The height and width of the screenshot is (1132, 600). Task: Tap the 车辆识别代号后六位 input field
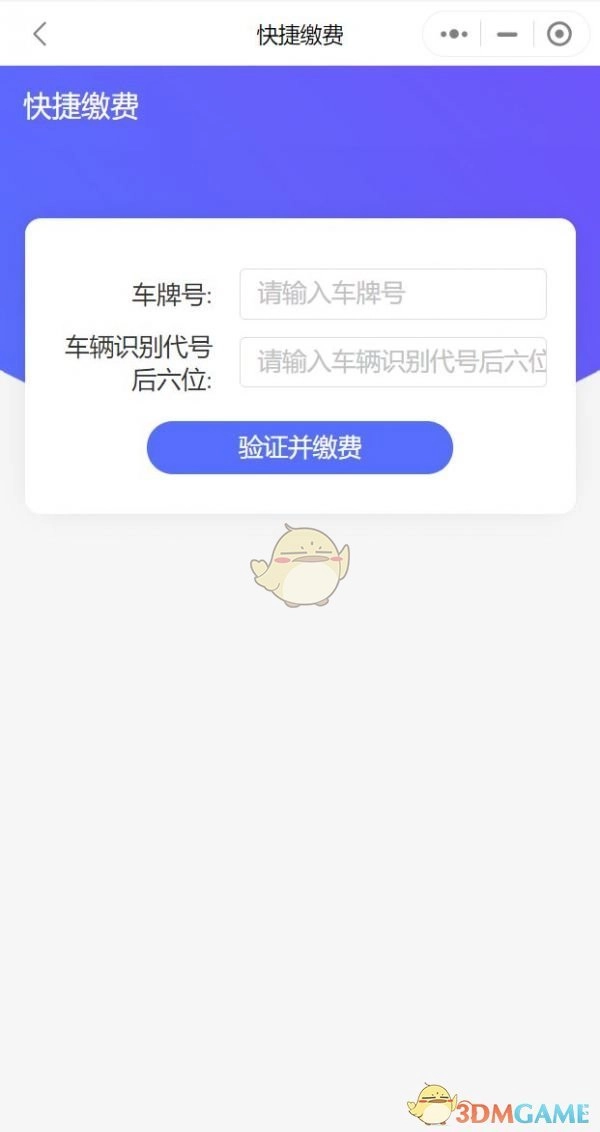393,362
